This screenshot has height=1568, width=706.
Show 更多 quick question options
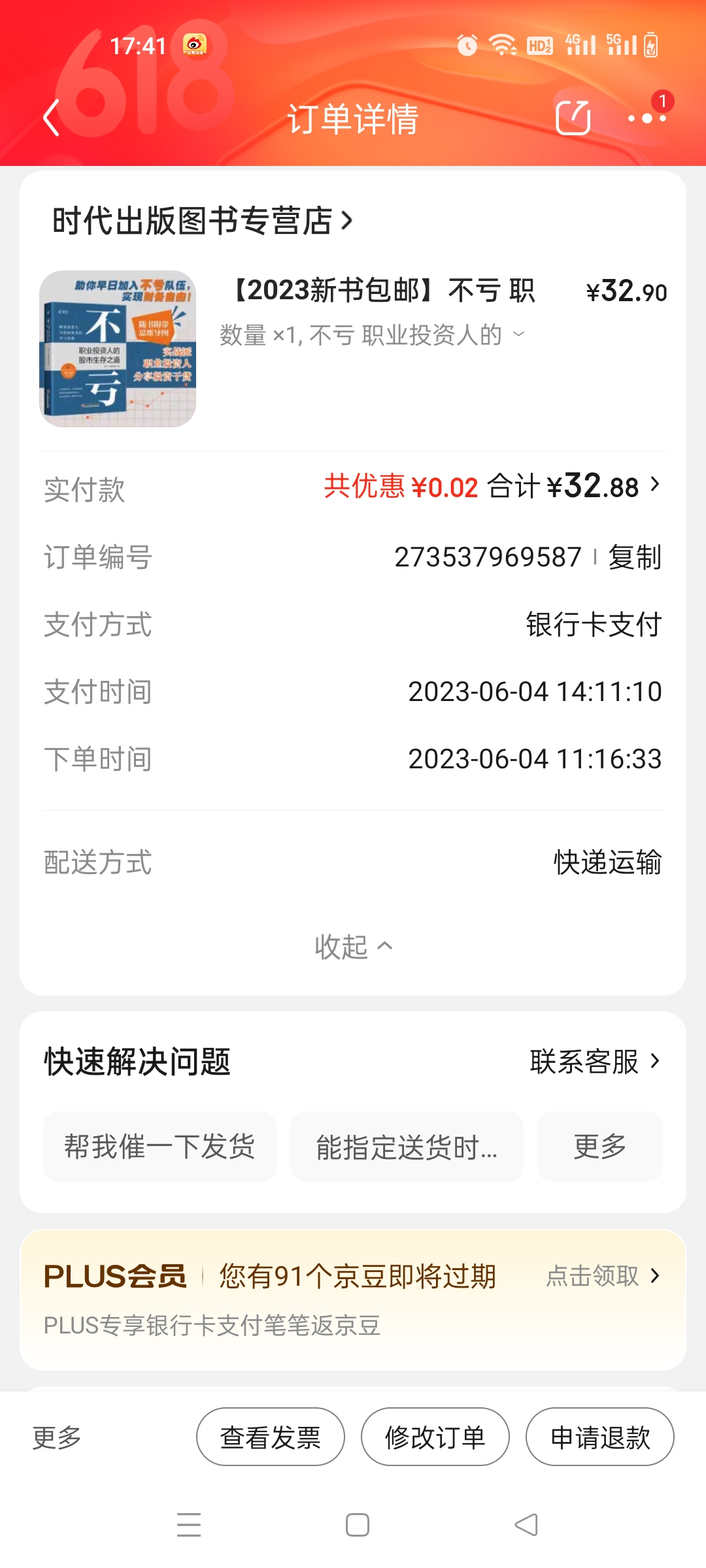tap(599, 1147)
